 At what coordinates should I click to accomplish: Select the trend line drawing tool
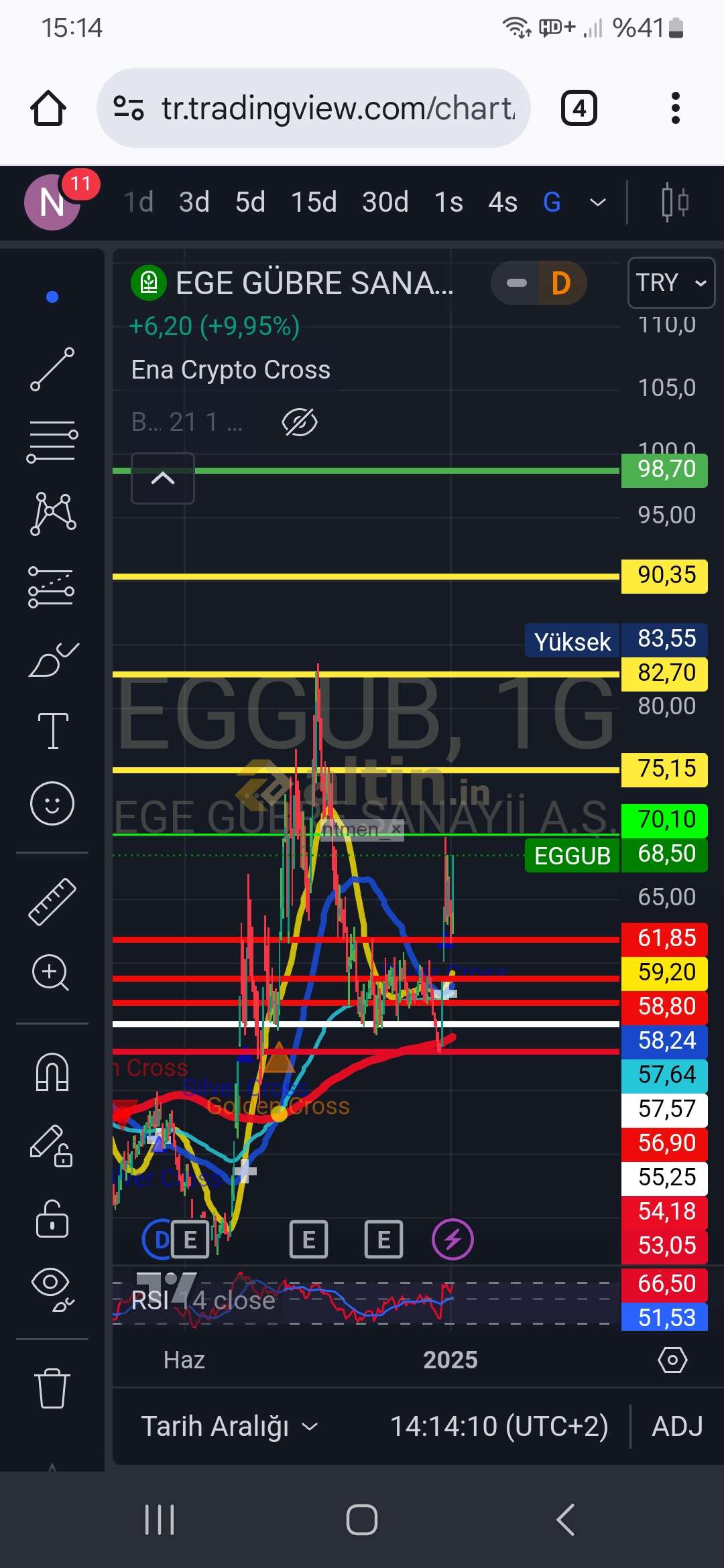pyautogui.click(x=52, y=369)
